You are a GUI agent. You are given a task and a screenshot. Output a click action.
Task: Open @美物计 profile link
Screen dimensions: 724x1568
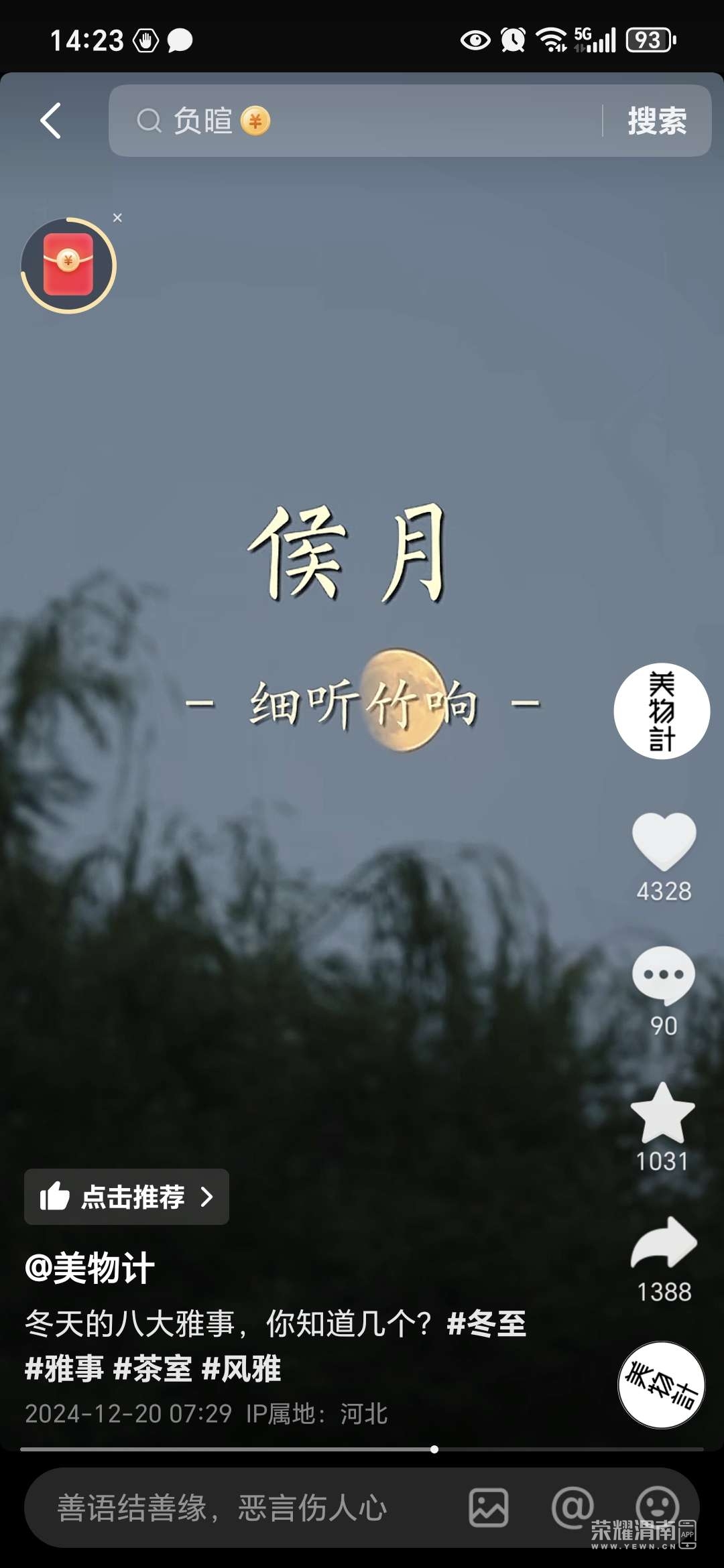coord(90,1268)
